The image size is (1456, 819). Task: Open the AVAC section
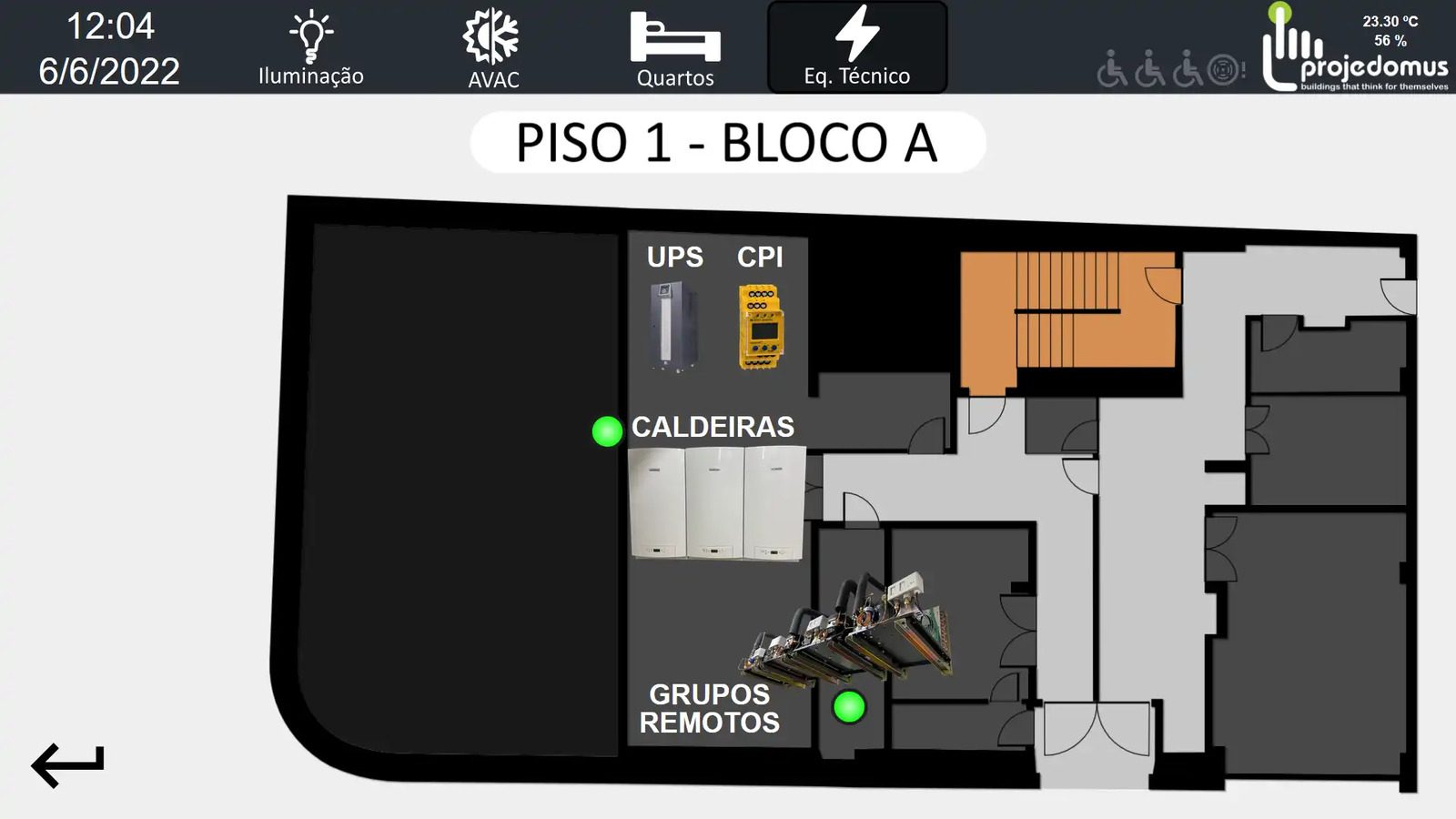492,49
